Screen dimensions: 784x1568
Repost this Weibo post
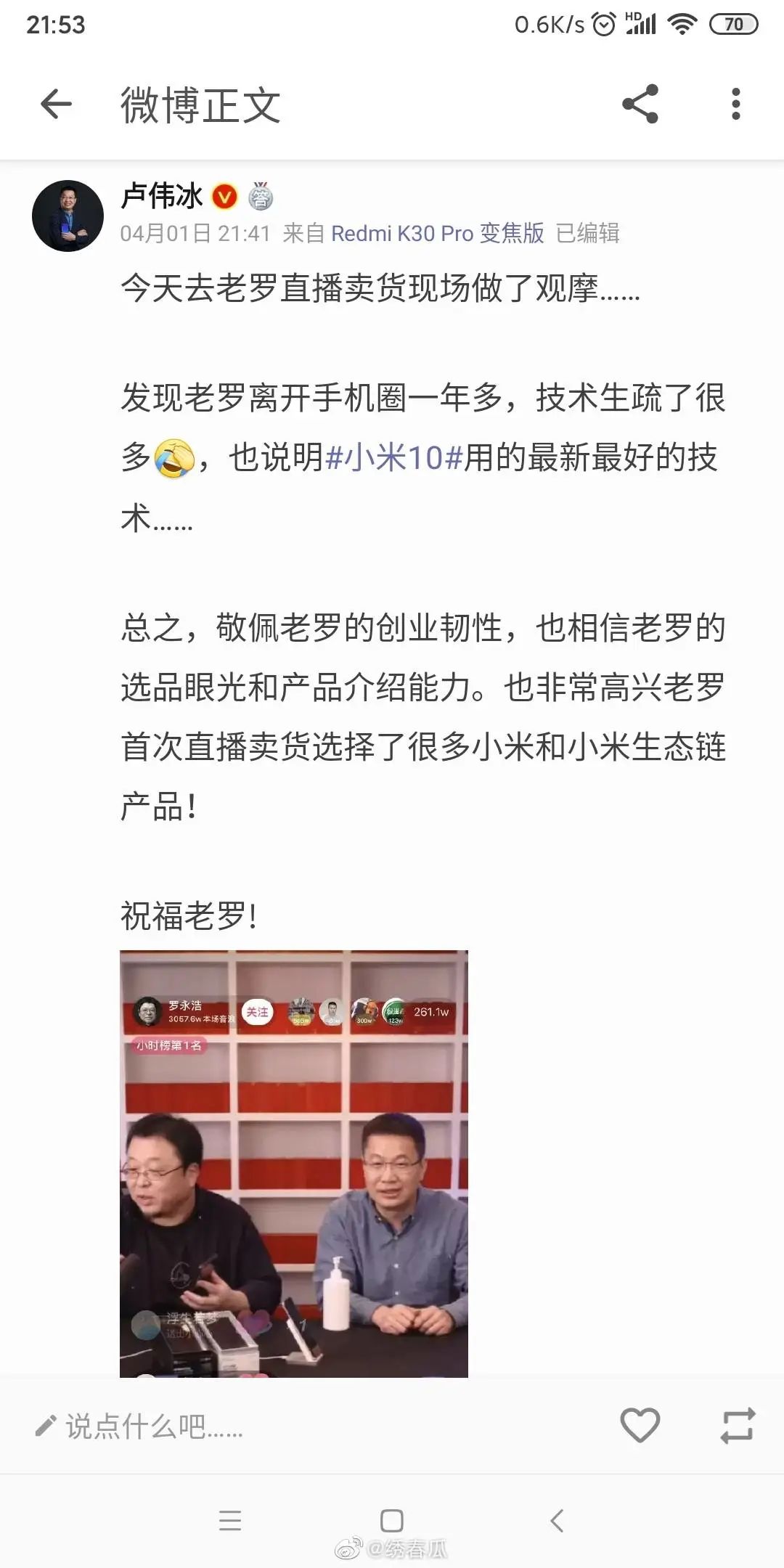point(738,1425)
